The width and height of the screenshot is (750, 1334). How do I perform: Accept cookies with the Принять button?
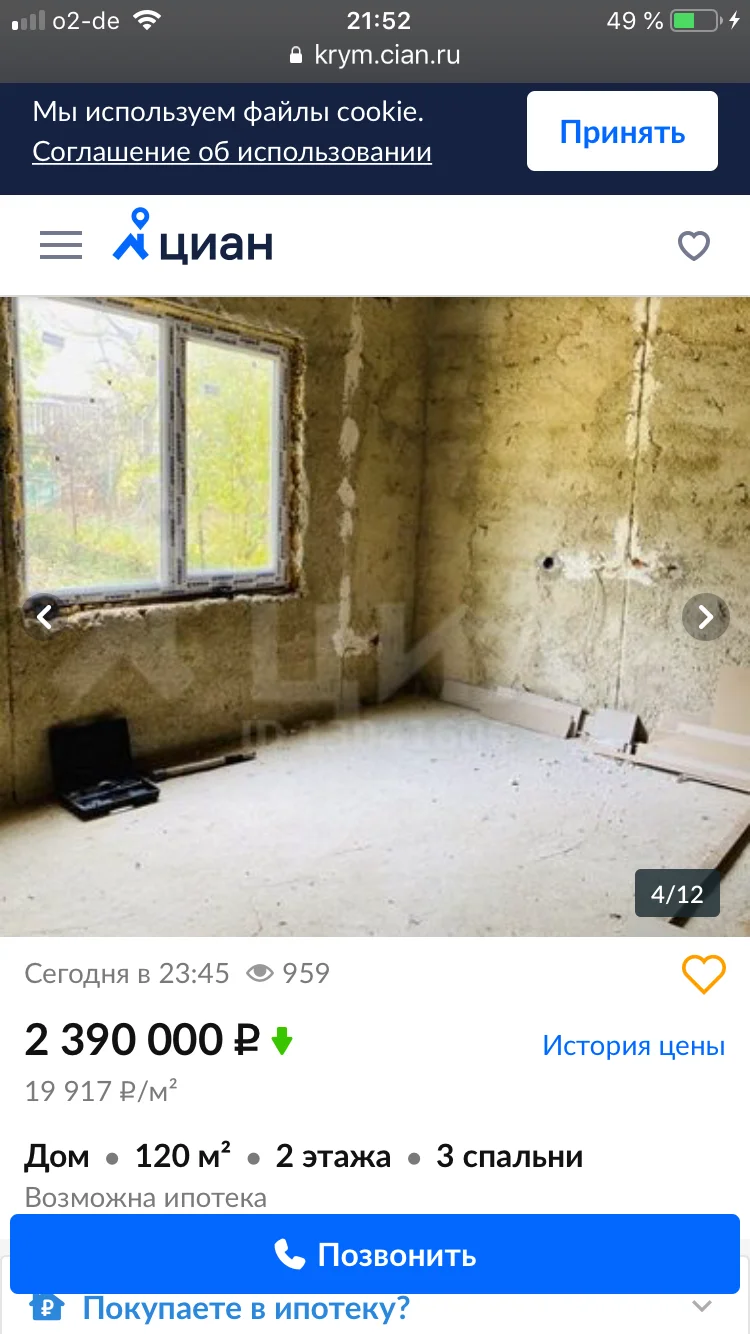point(622,132)
